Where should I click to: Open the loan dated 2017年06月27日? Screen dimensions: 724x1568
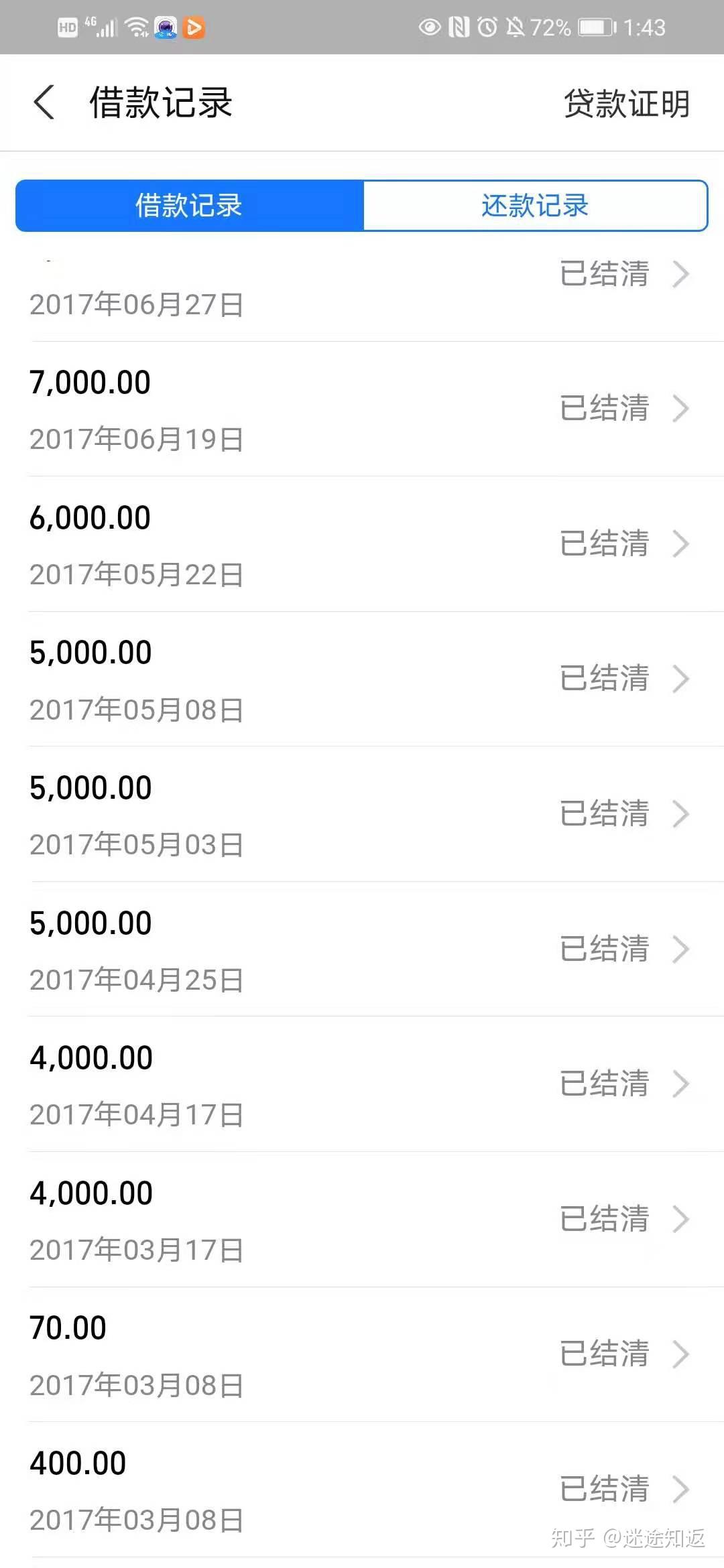click(362, 288)
